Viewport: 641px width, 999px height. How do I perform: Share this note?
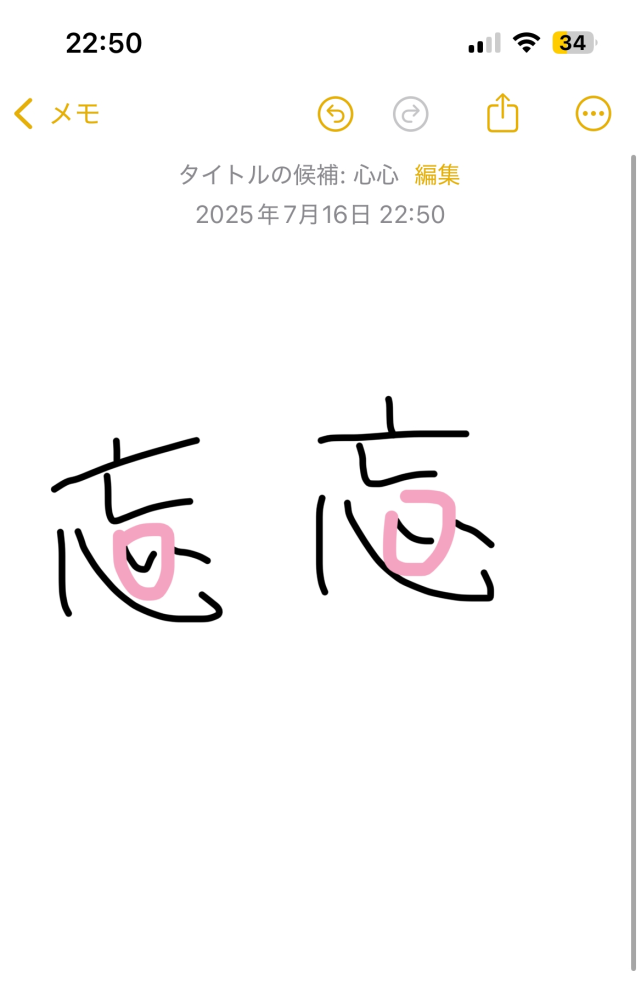[503, 114]
